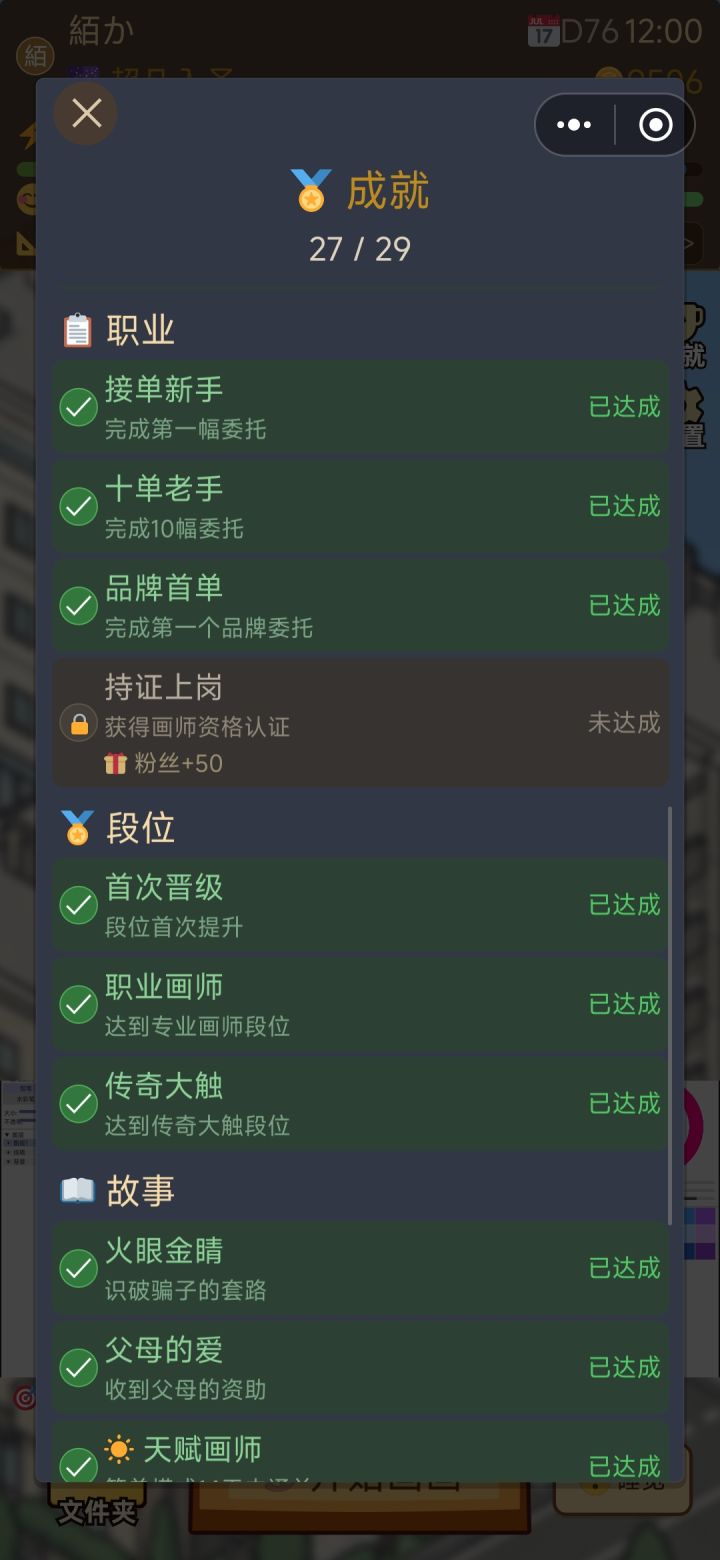Tap the medal icon beside the 成就 title
This screenshot has width=720, height=1560.
click(310, 190)
